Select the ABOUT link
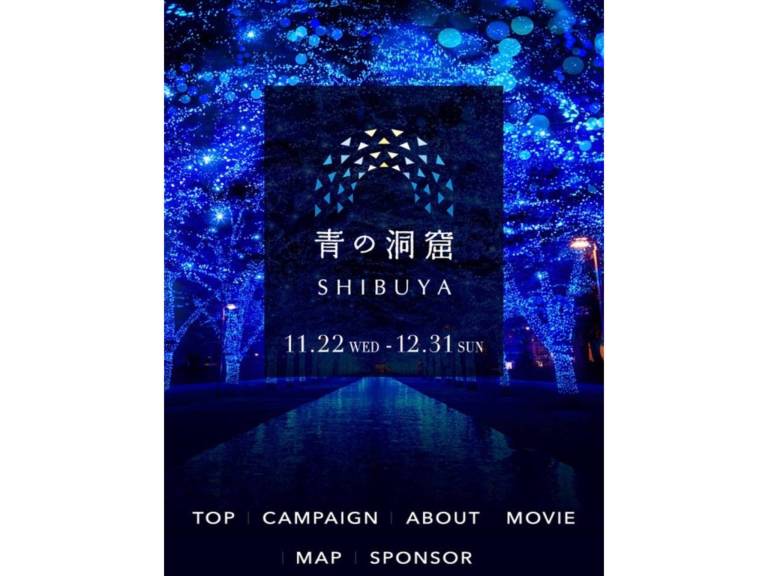 [442, 518]
